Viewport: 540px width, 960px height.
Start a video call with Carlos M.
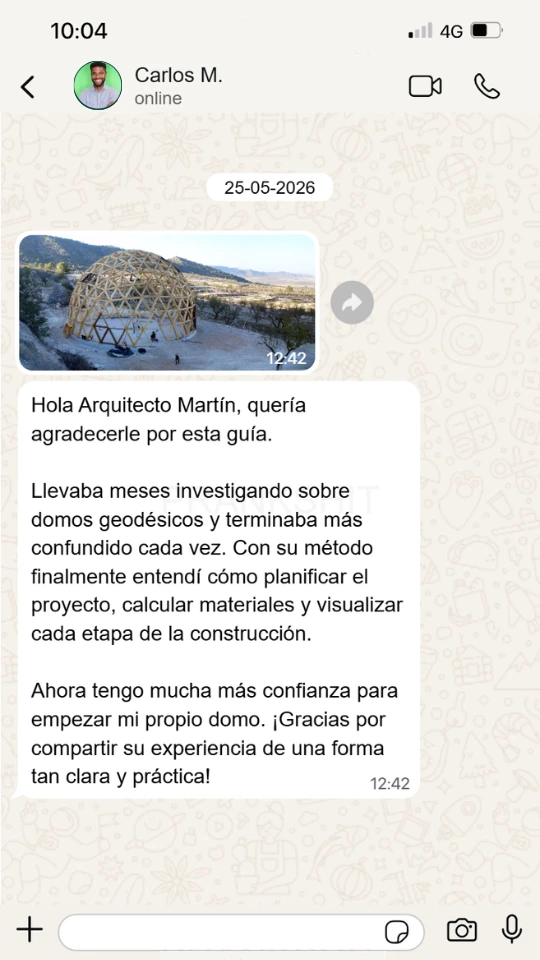(425, 86)
